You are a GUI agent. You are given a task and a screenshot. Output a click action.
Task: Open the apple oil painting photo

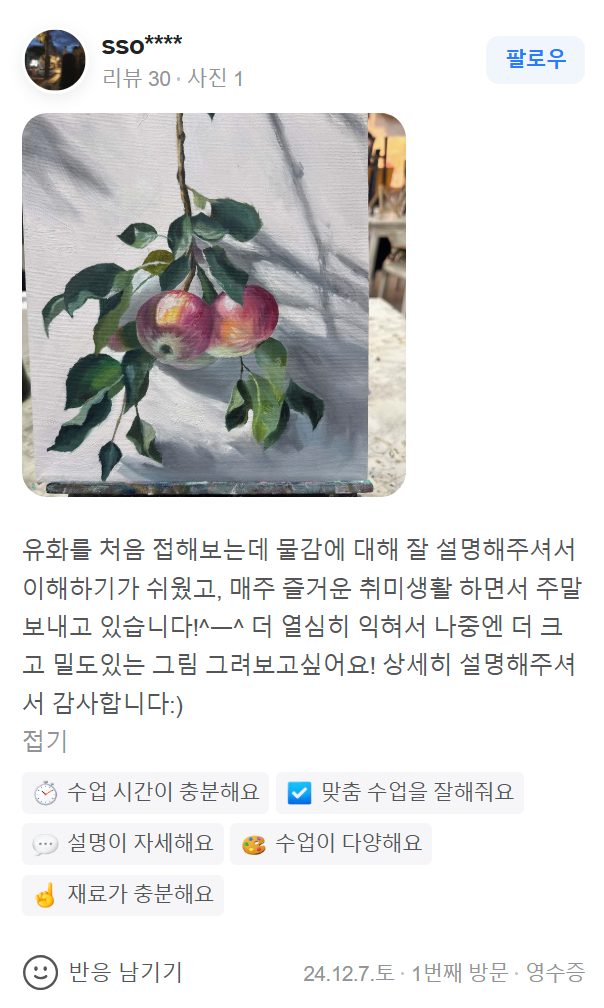tap(214, 305)
